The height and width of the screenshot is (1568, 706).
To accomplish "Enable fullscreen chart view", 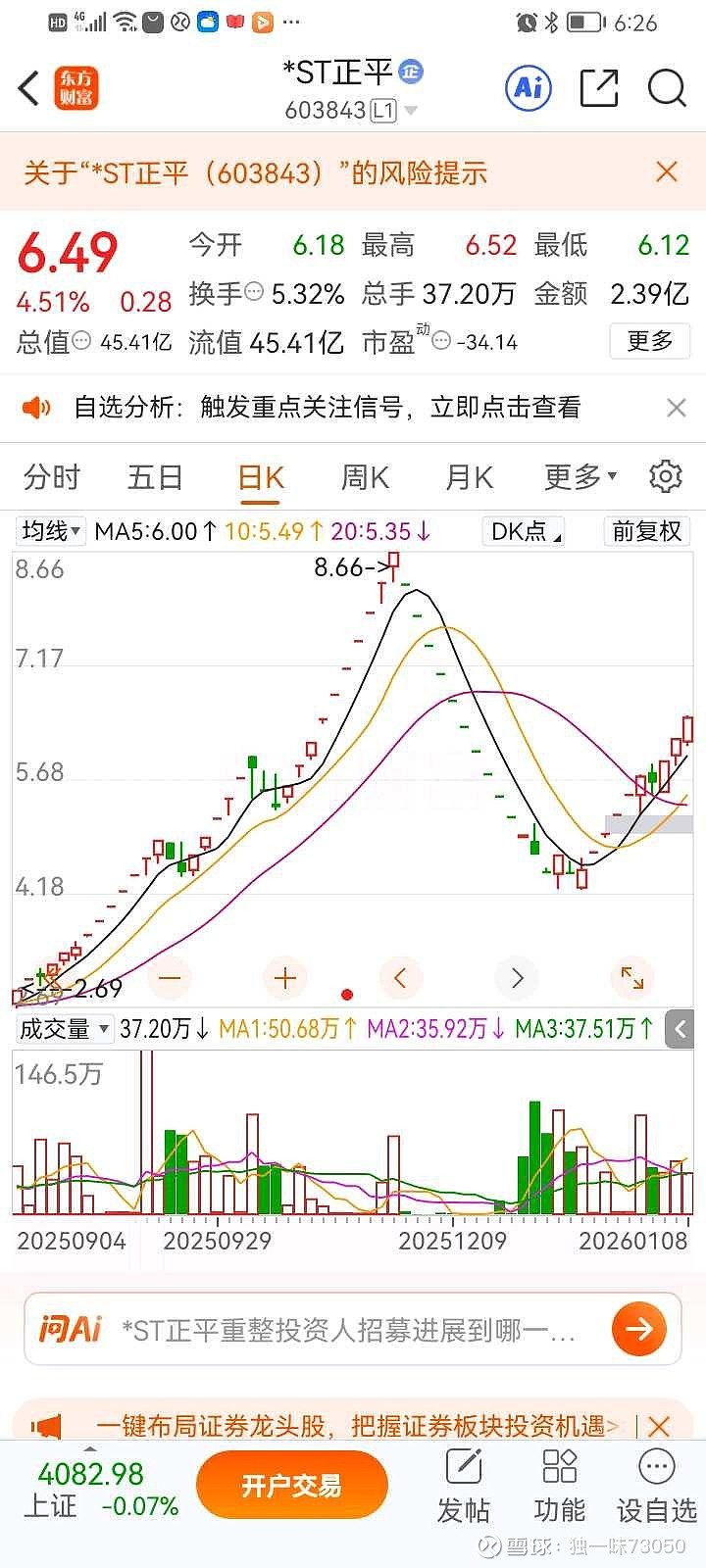I will click(x=632, y=977).
